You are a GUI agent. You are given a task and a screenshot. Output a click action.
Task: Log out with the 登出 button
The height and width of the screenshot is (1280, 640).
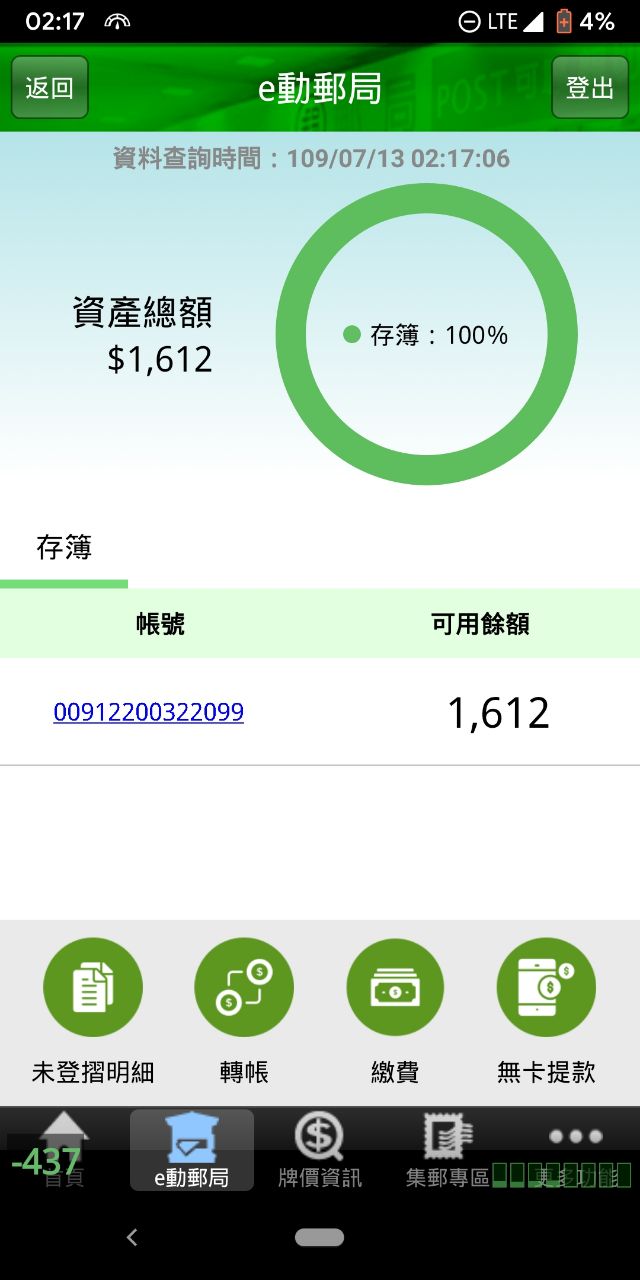(x=590, y=88)
